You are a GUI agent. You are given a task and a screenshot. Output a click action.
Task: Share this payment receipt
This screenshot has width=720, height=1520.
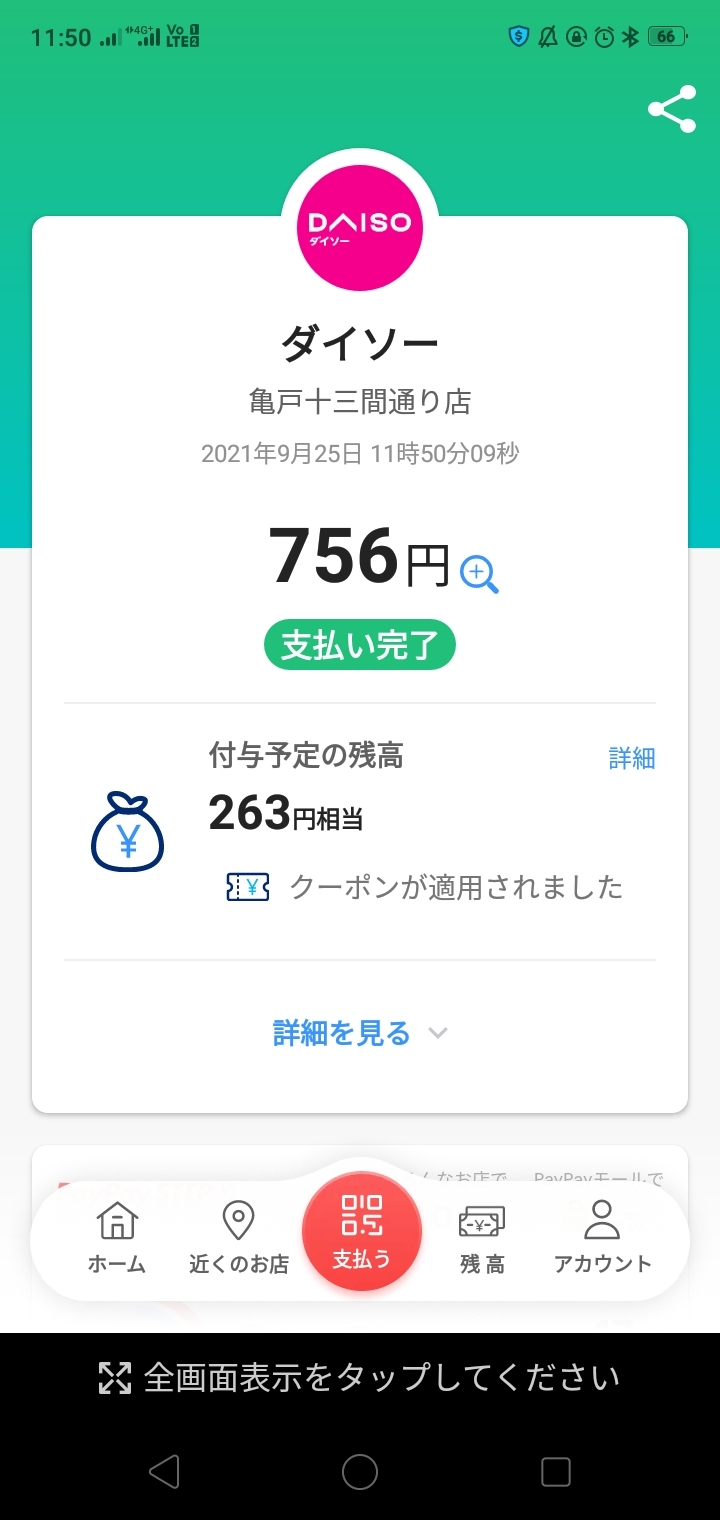671,109
